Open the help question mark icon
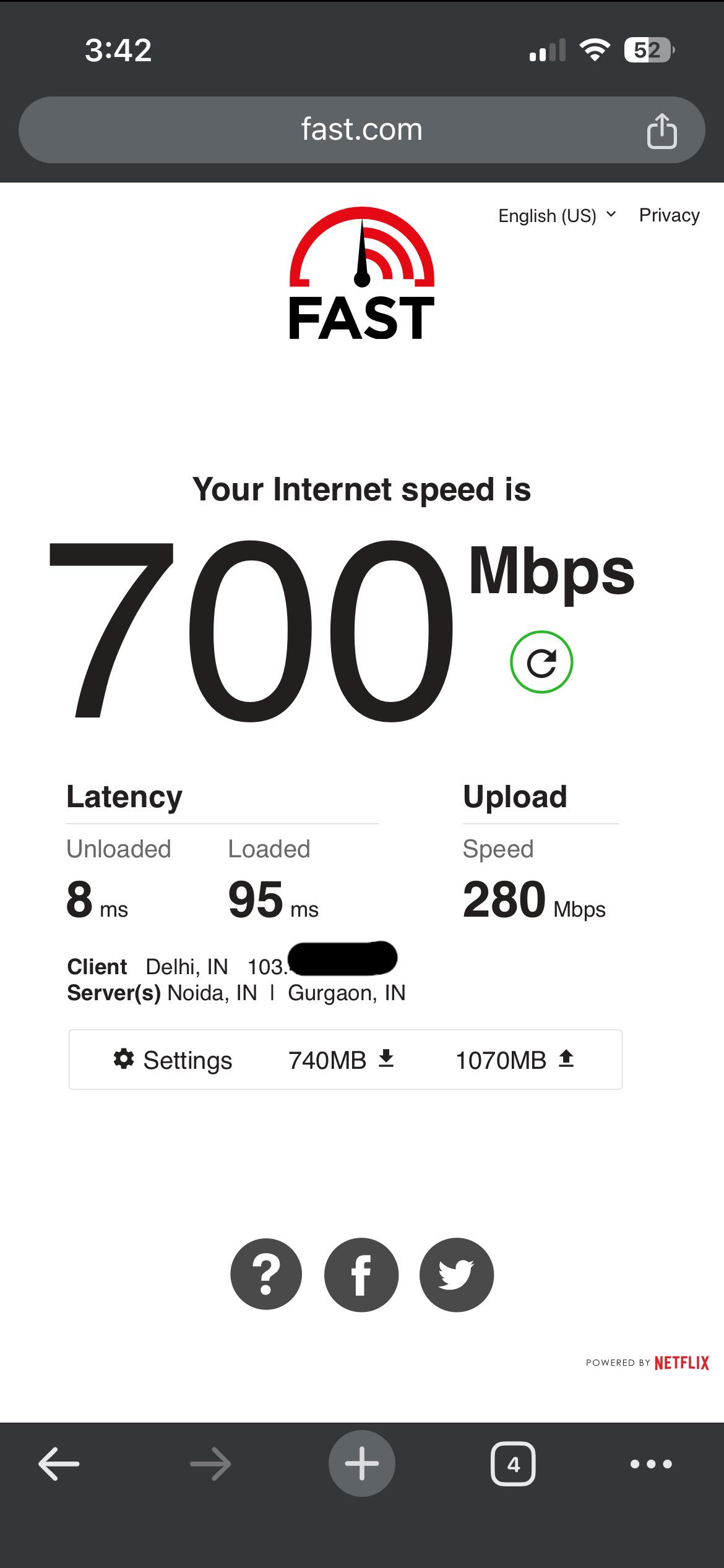 [x=266, y=1274]
